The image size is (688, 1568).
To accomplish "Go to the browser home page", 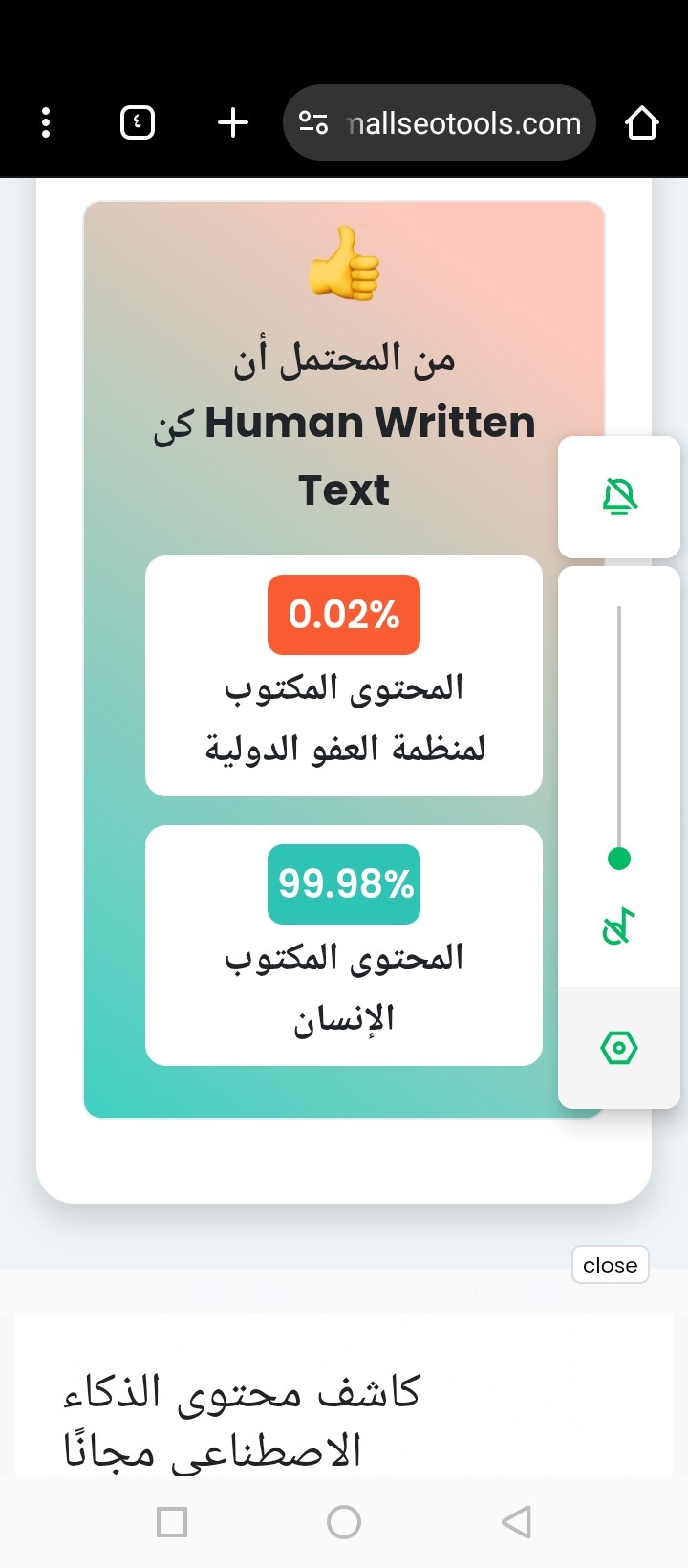I will (x=641, y=122).
